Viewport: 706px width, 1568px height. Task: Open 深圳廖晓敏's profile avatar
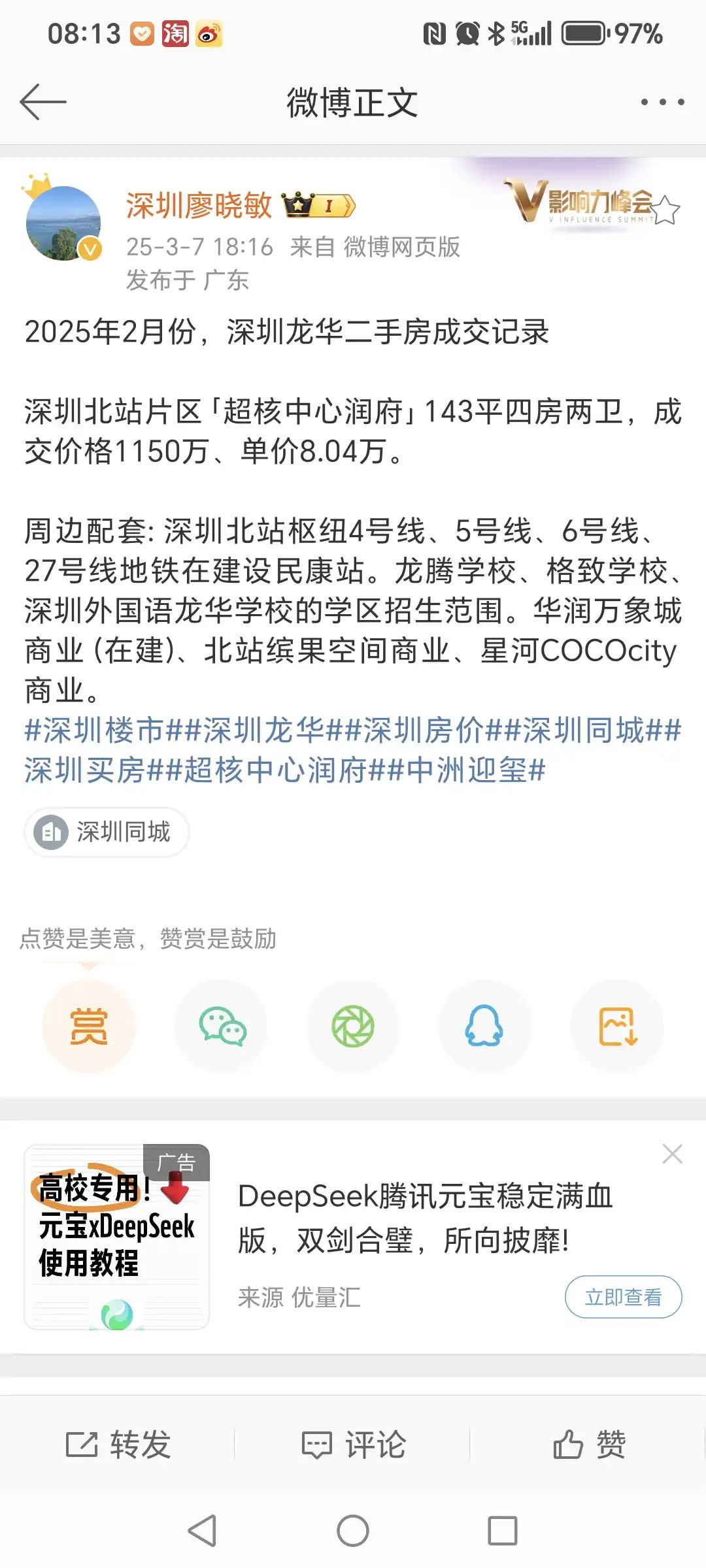click(x=63, y=223)
